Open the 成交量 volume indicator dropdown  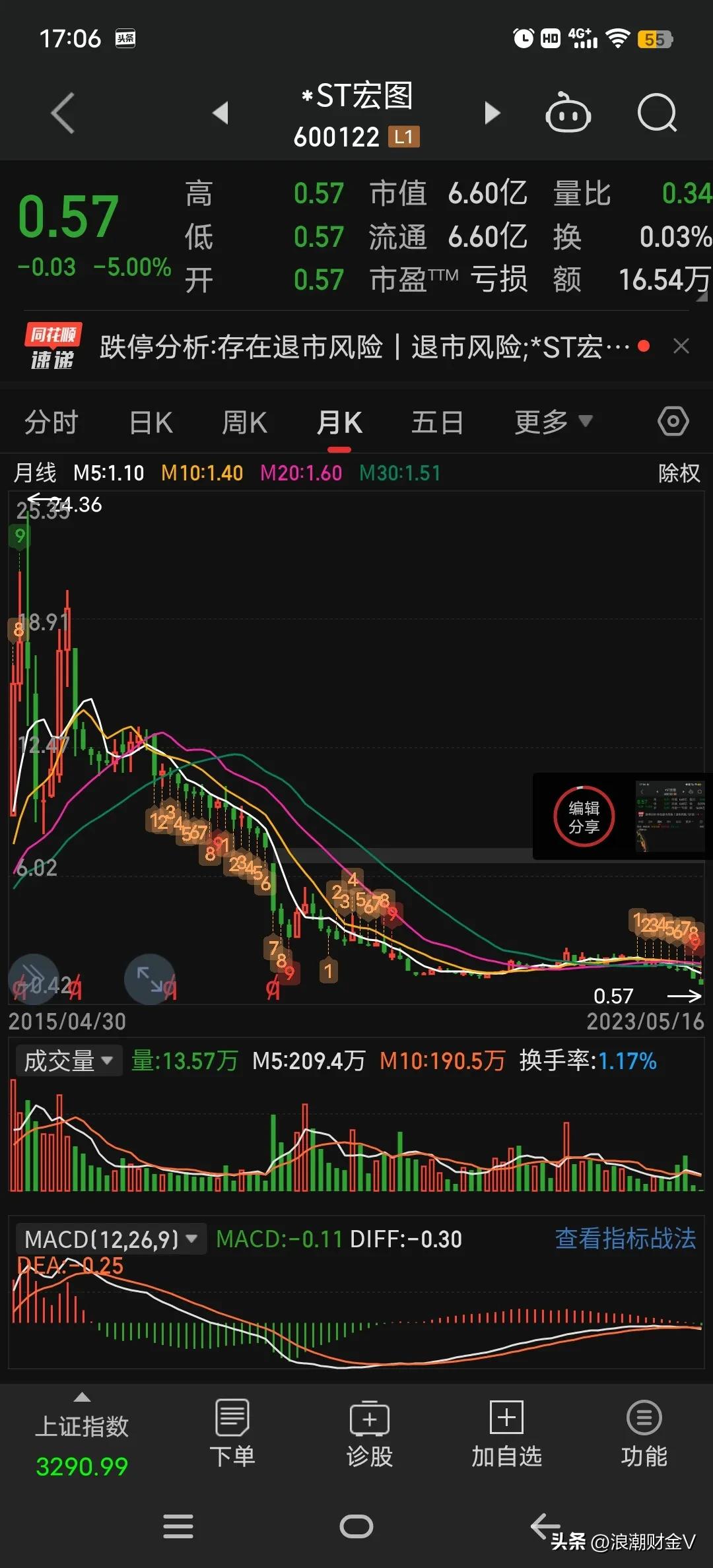[x=68, y=1060]
